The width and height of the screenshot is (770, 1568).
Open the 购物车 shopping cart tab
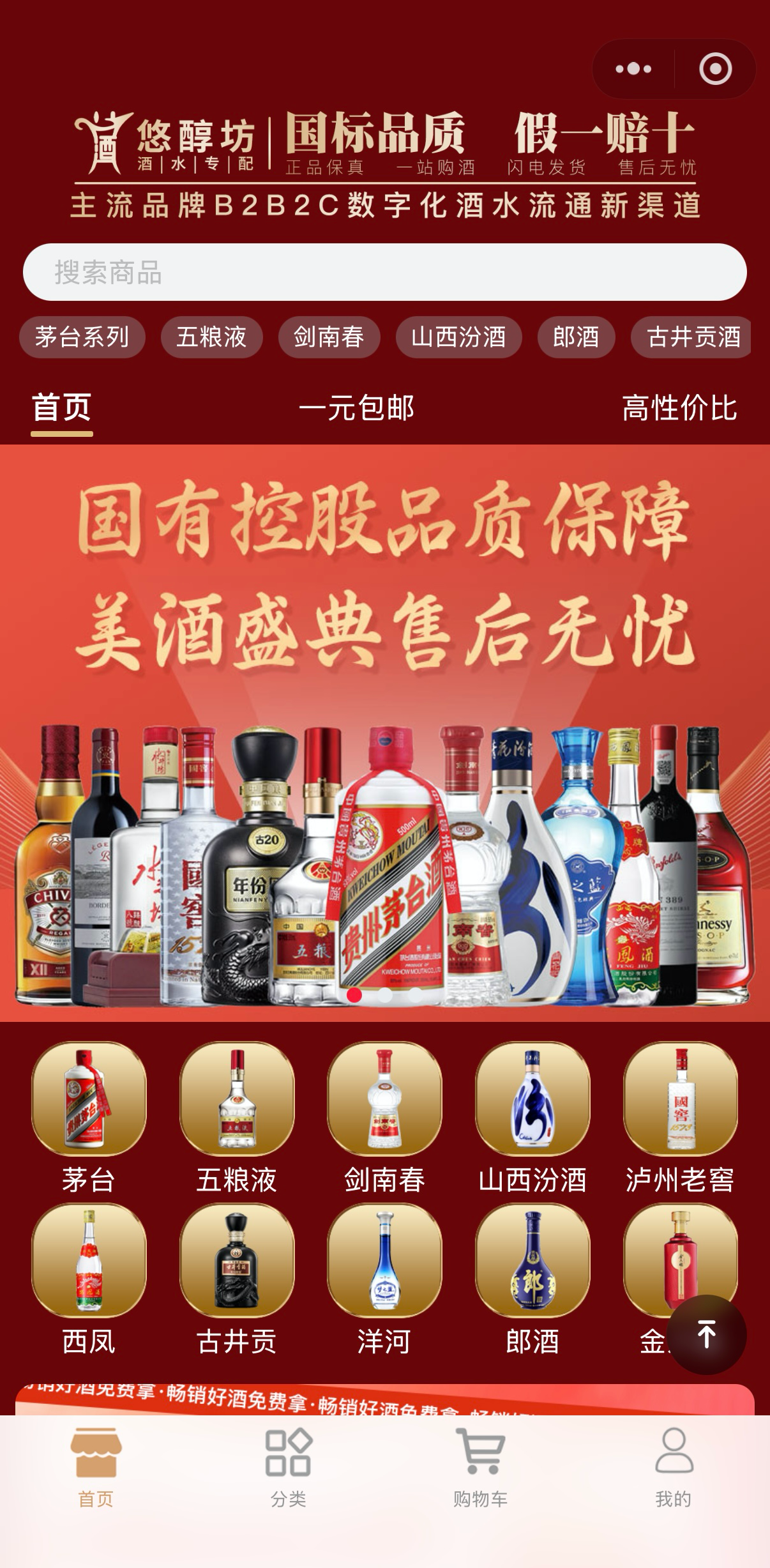(x=481, y=1466)
